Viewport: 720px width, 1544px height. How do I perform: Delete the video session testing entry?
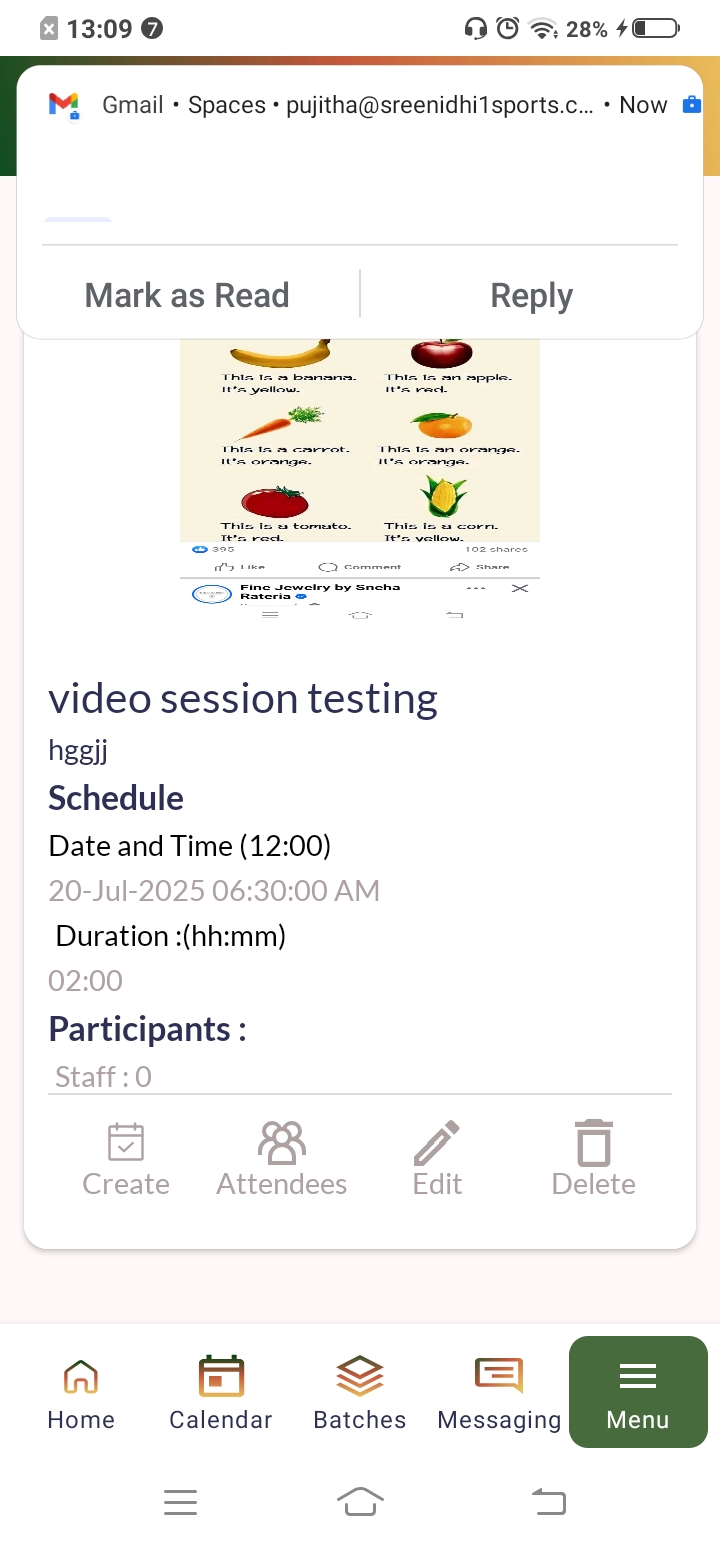click(x=593, y=1160)
